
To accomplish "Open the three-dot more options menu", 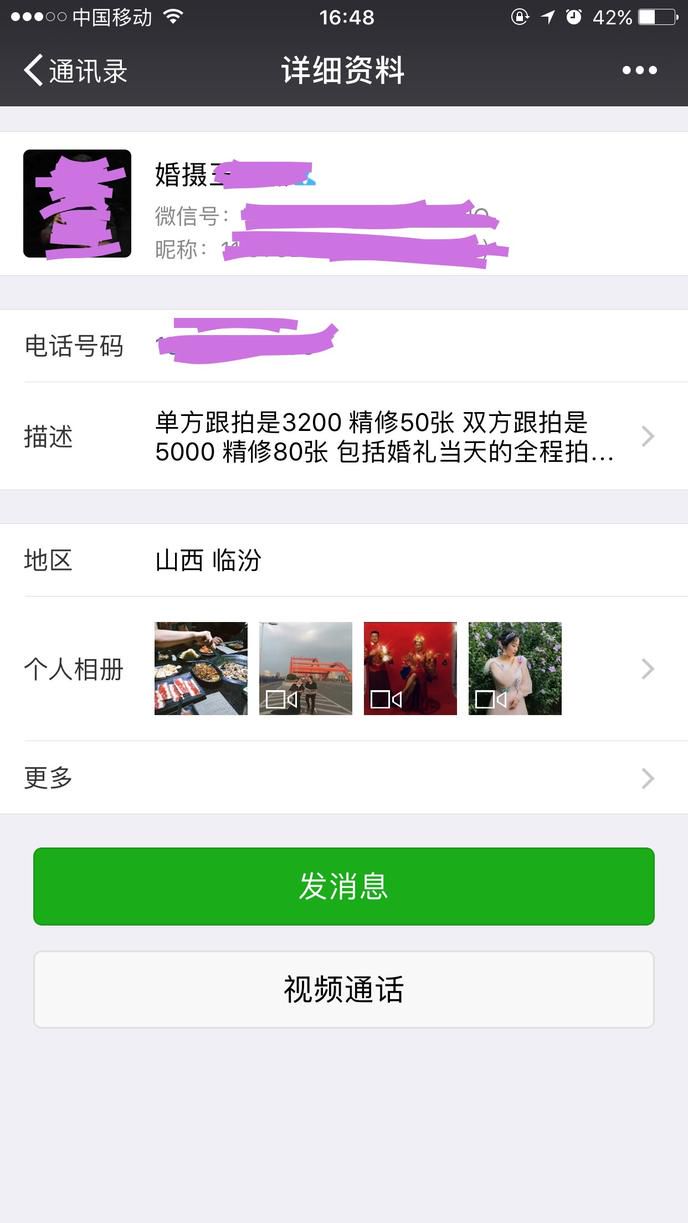I will 639,71.
